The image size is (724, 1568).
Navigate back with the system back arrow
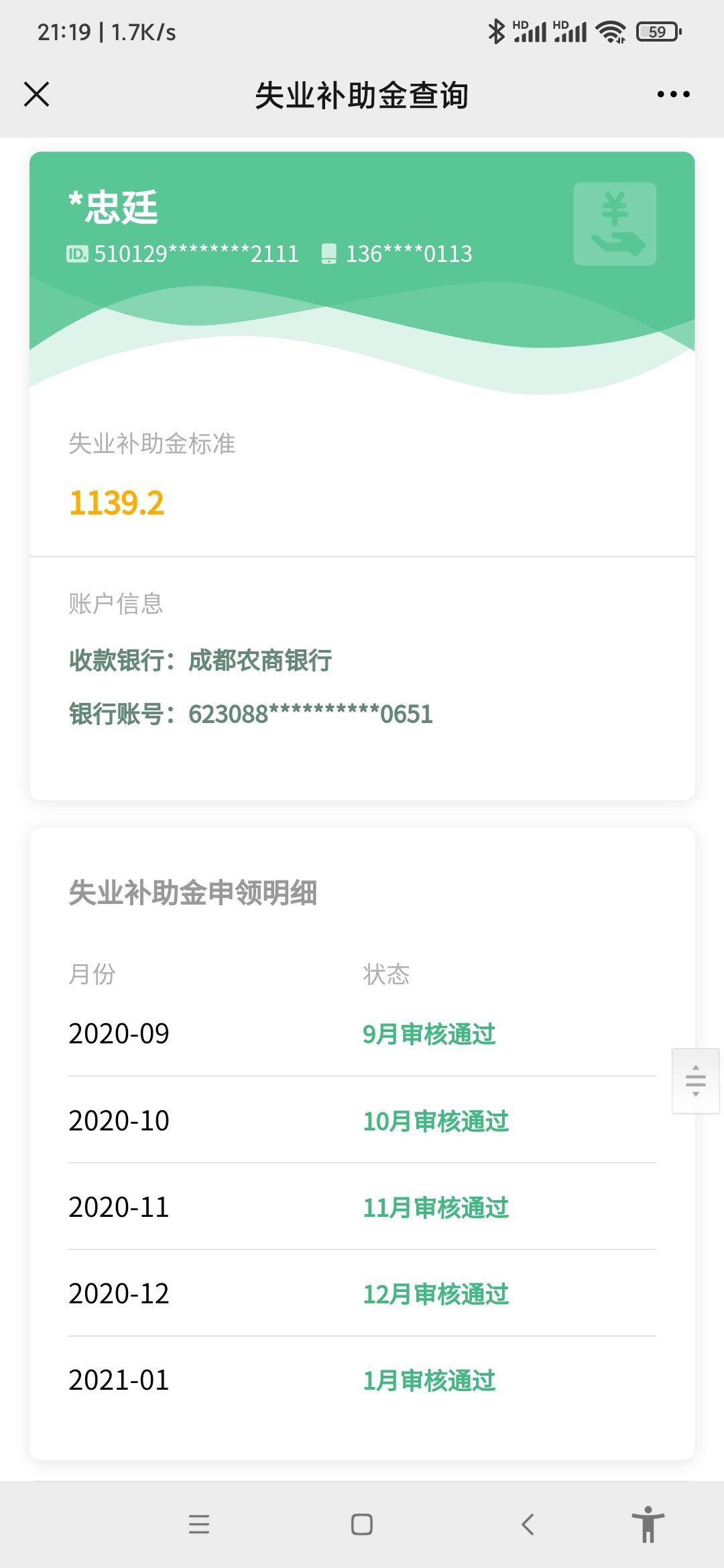[x=528, y=1524]
